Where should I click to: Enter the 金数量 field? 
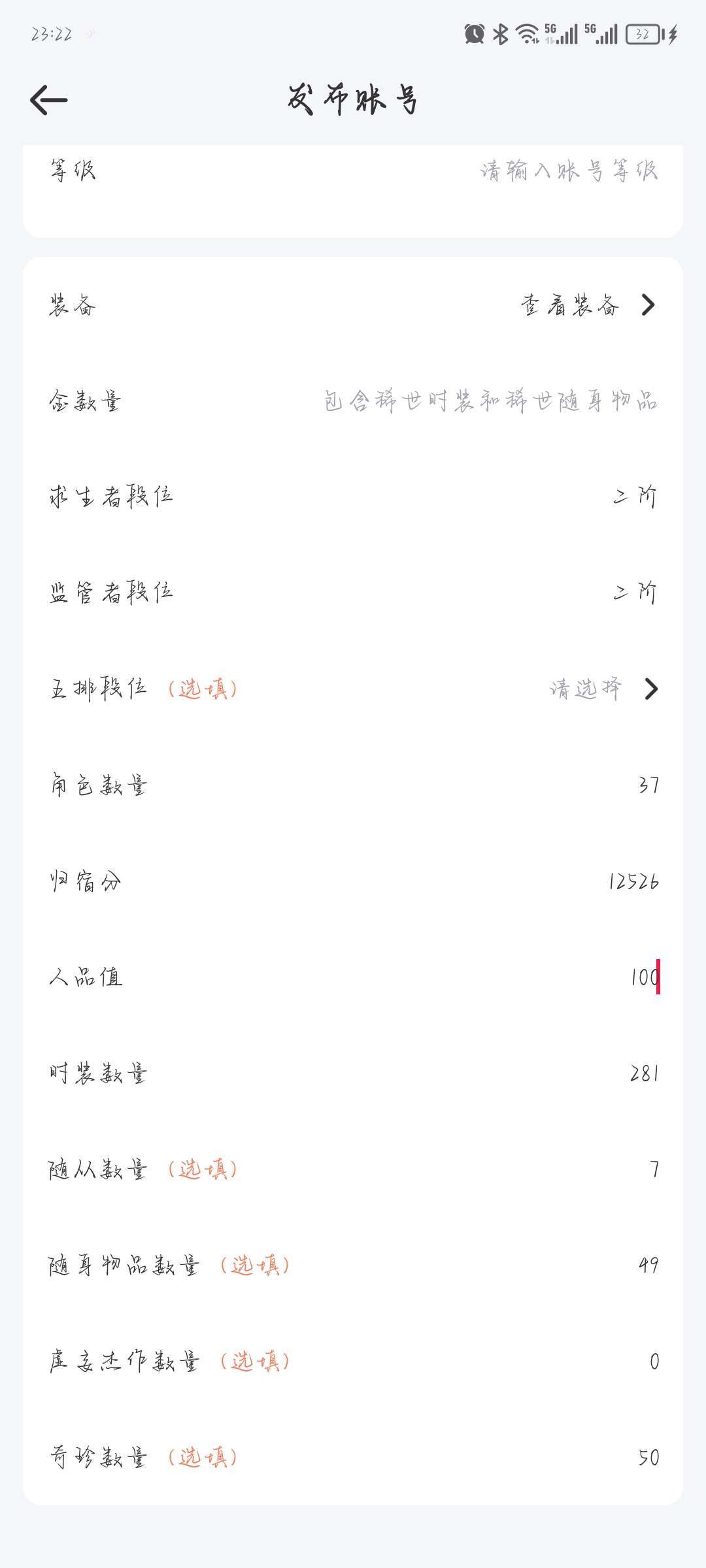coord(353,401)
